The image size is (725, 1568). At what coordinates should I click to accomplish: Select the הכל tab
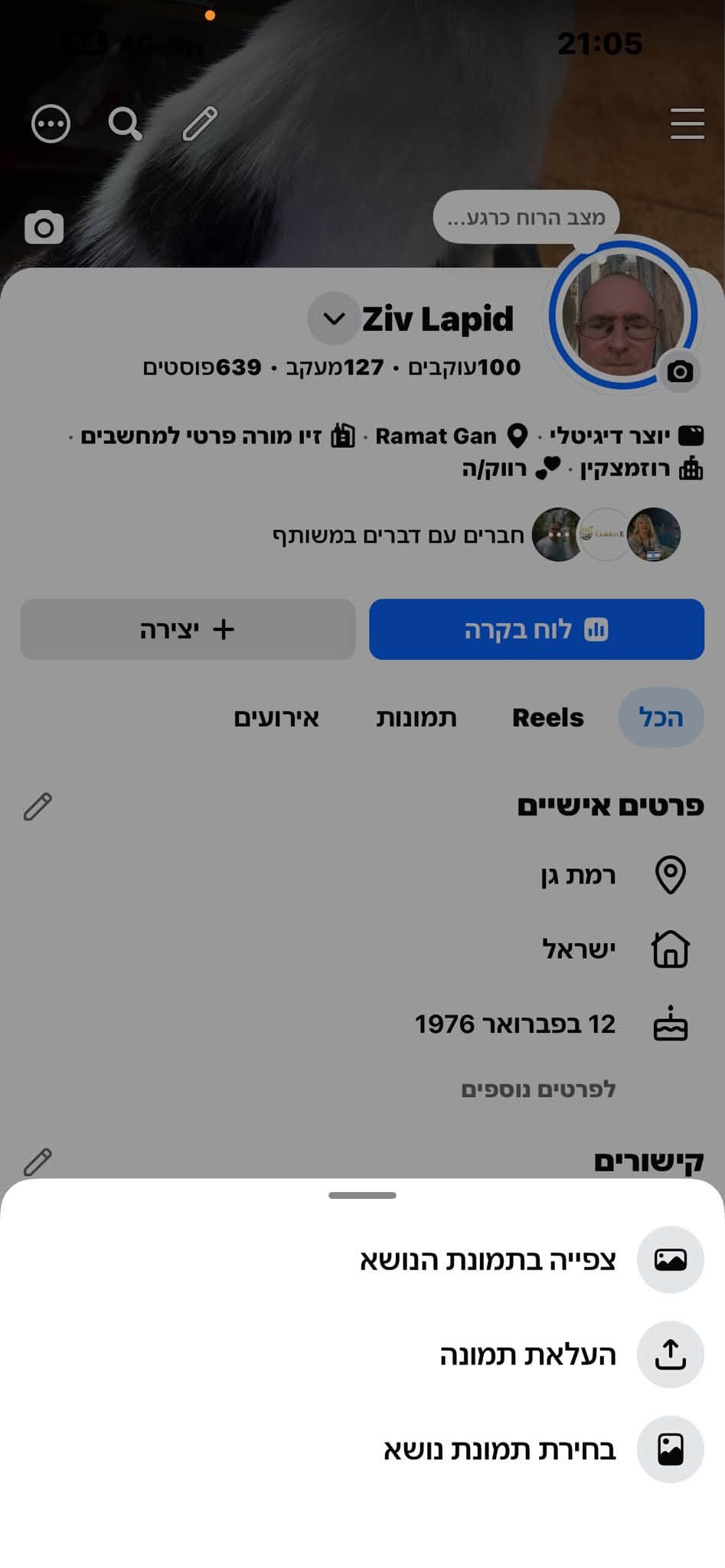click(x=661, y=717)
